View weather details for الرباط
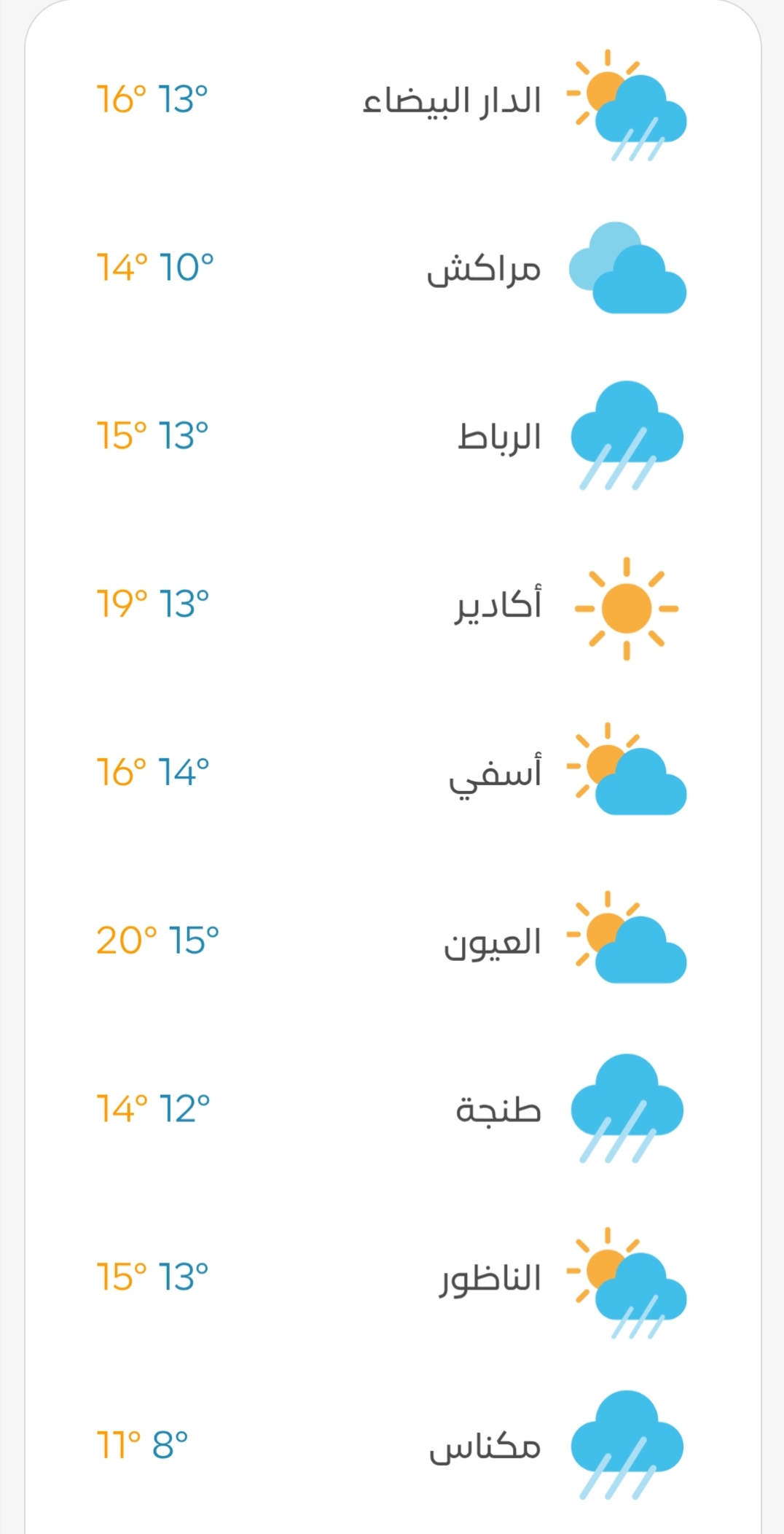Viewport: 784px width, 1534px height. coord(499,437)
